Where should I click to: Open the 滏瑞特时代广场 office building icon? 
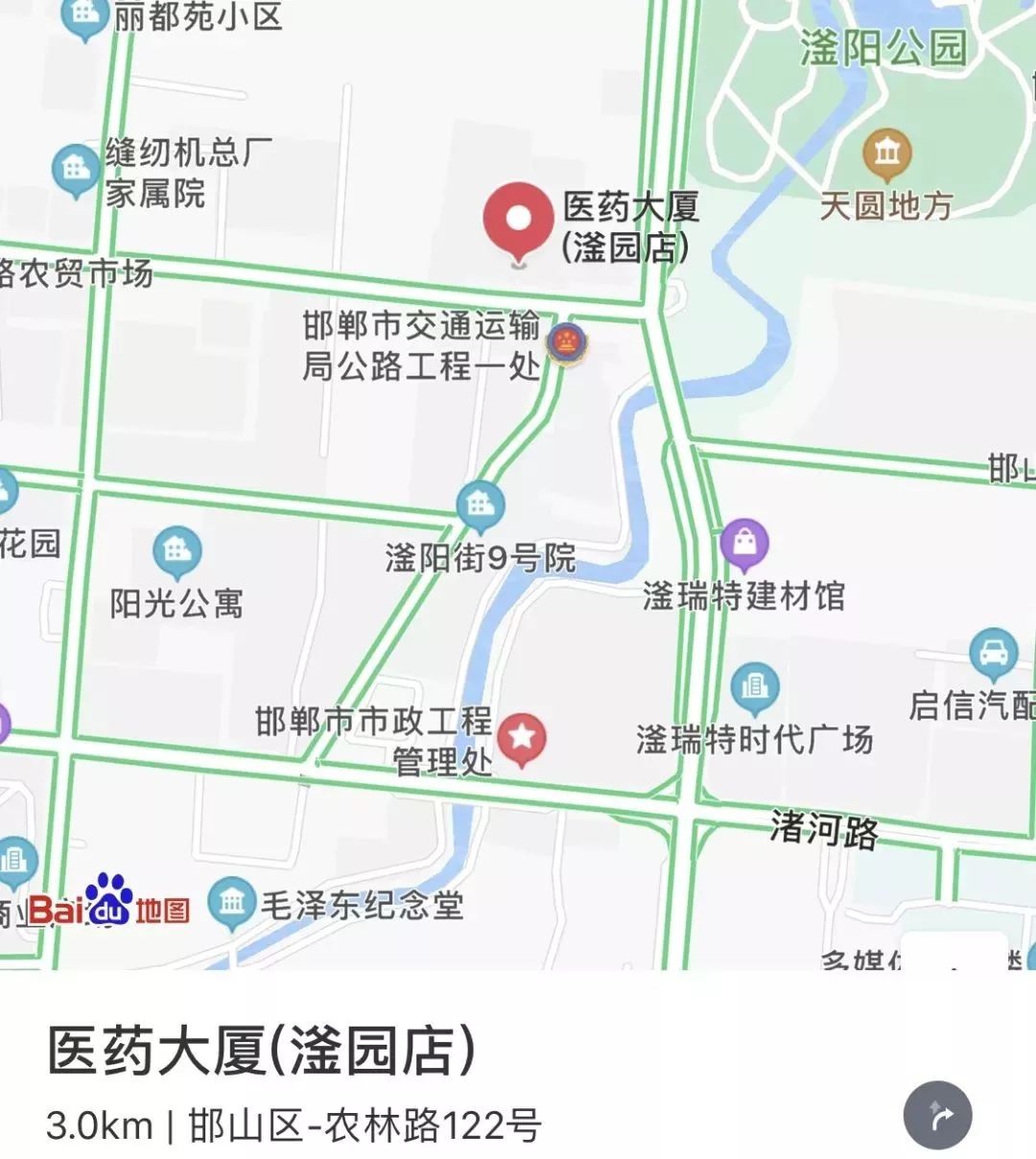(x=755, y=687)
